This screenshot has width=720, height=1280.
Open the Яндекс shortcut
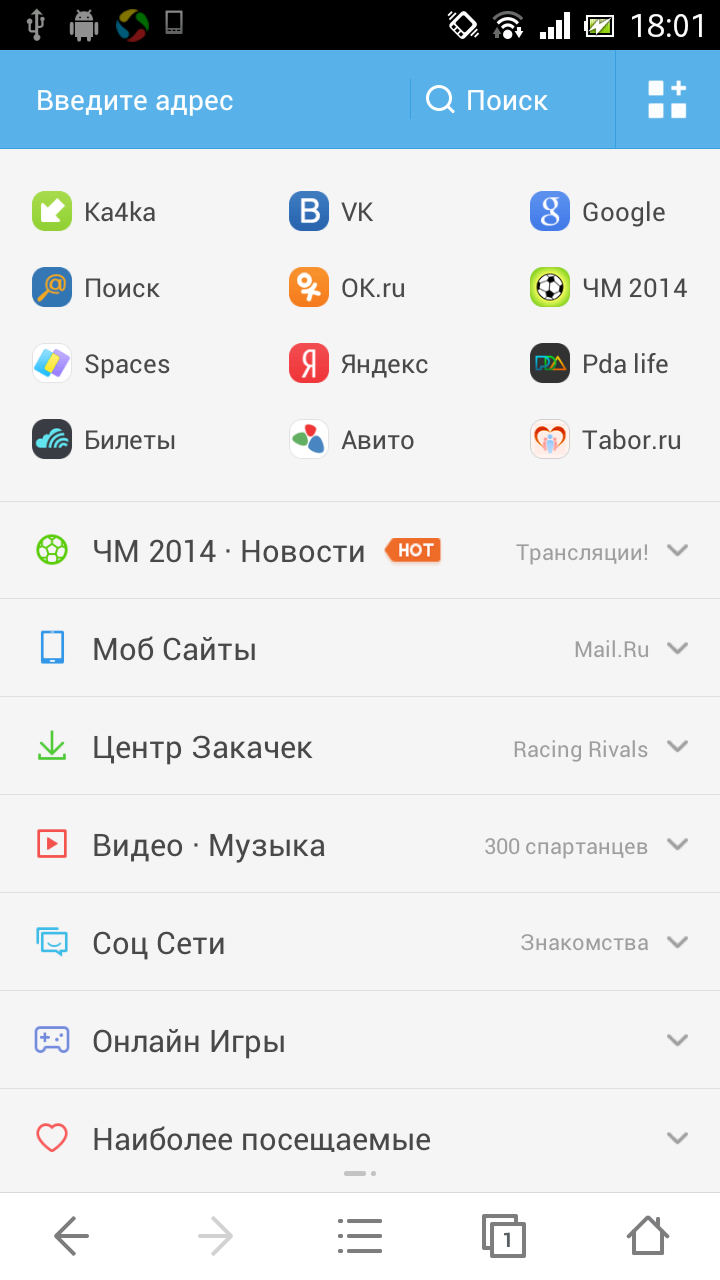tap(359, 364)
